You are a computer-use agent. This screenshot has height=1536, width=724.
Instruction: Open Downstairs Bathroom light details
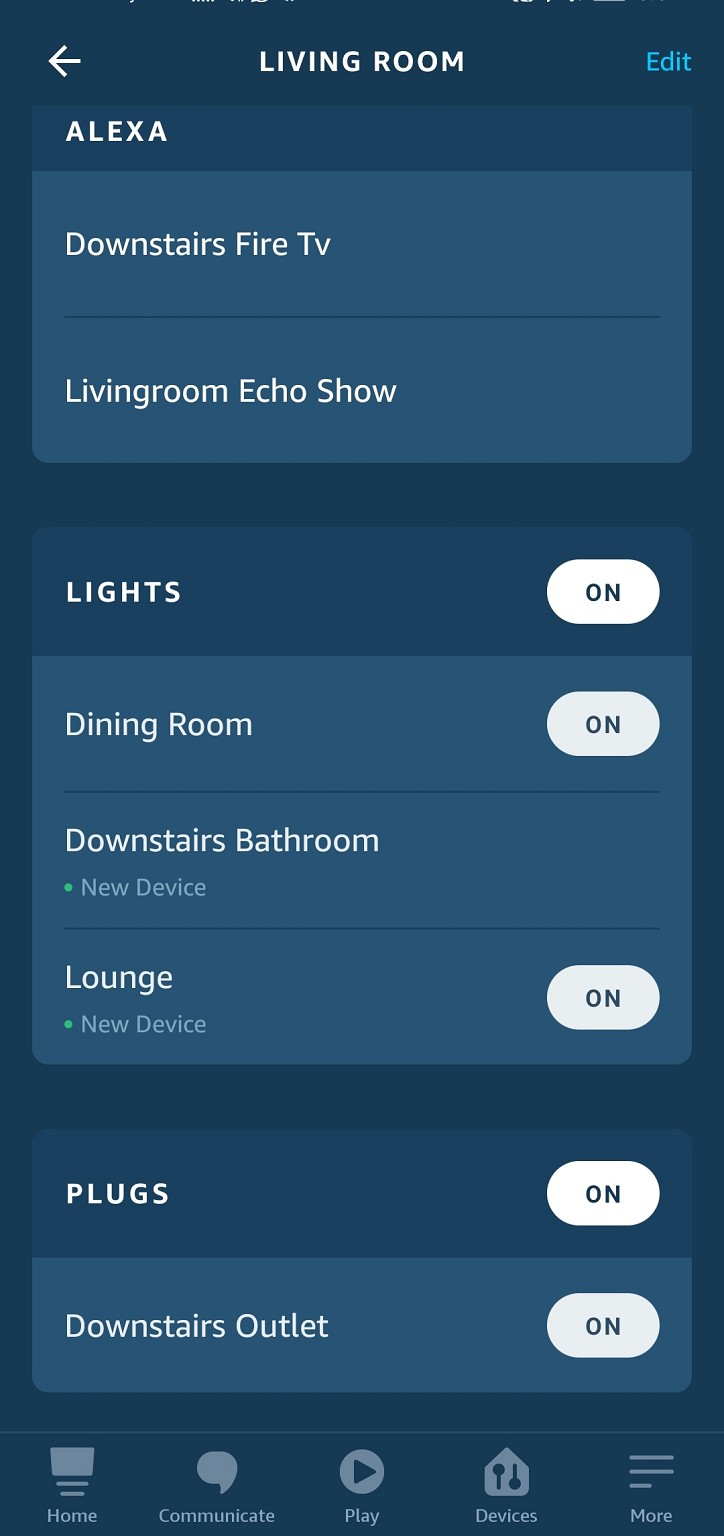pos(362,860)
